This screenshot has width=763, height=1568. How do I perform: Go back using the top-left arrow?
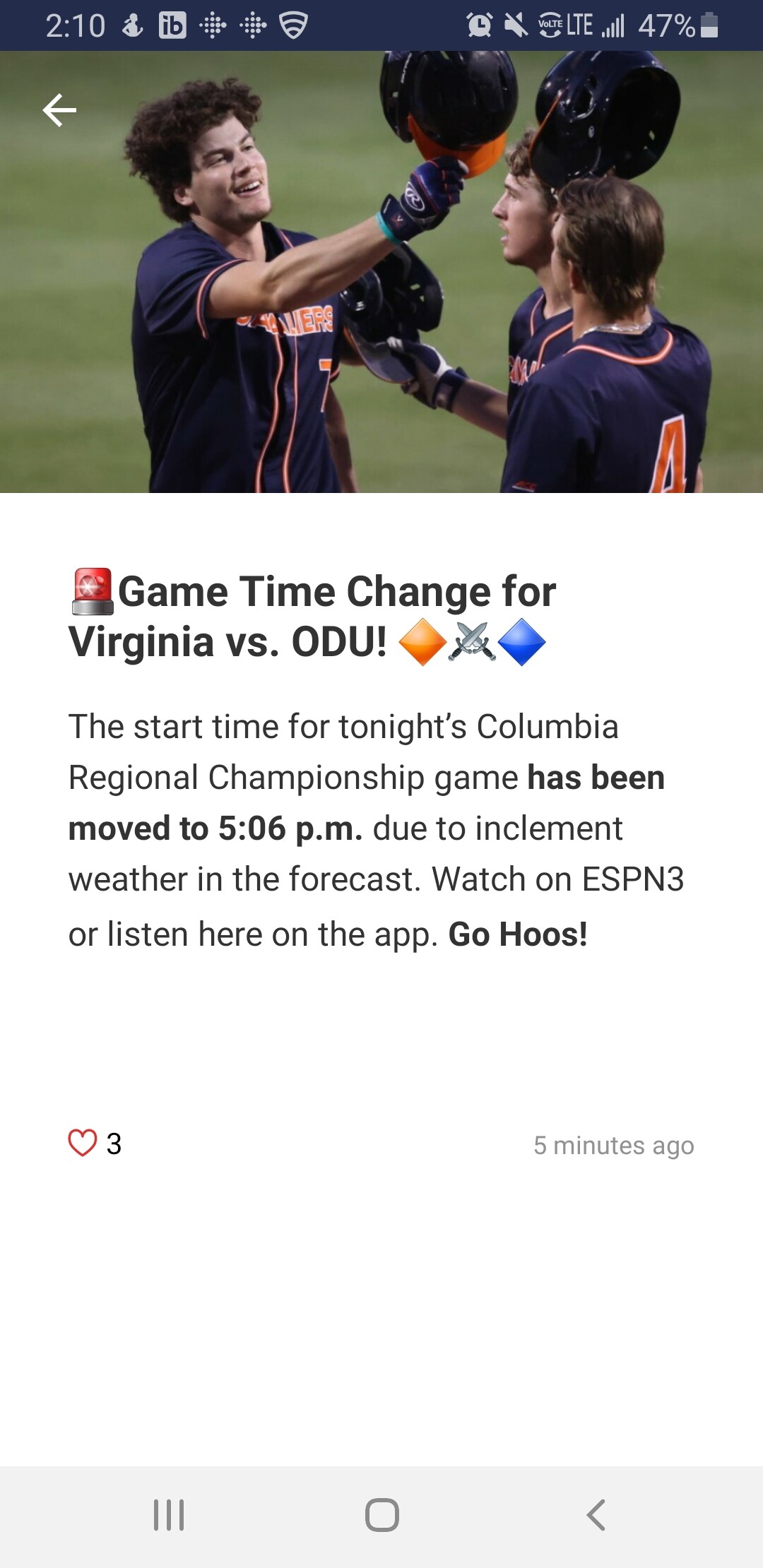click(59, 110)
